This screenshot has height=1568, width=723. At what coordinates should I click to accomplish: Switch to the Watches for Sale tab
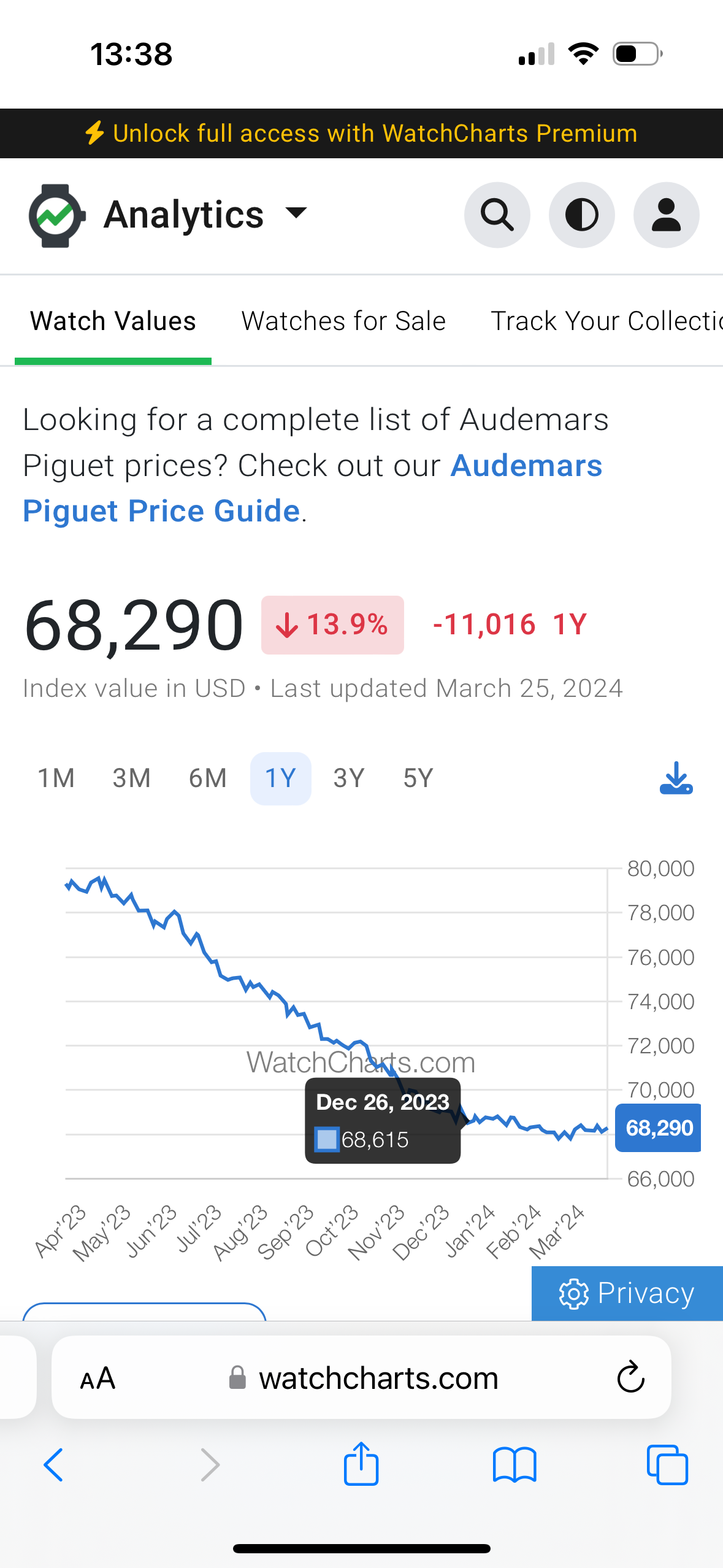point(343,321)
